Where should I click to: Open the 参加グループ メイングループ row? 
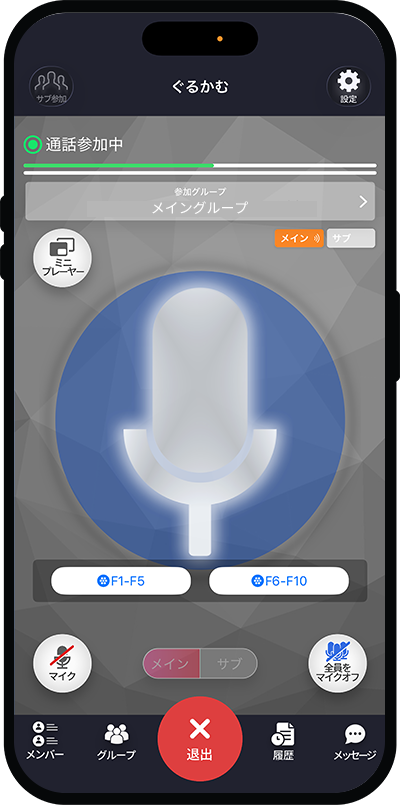click(x=200, y=201)
